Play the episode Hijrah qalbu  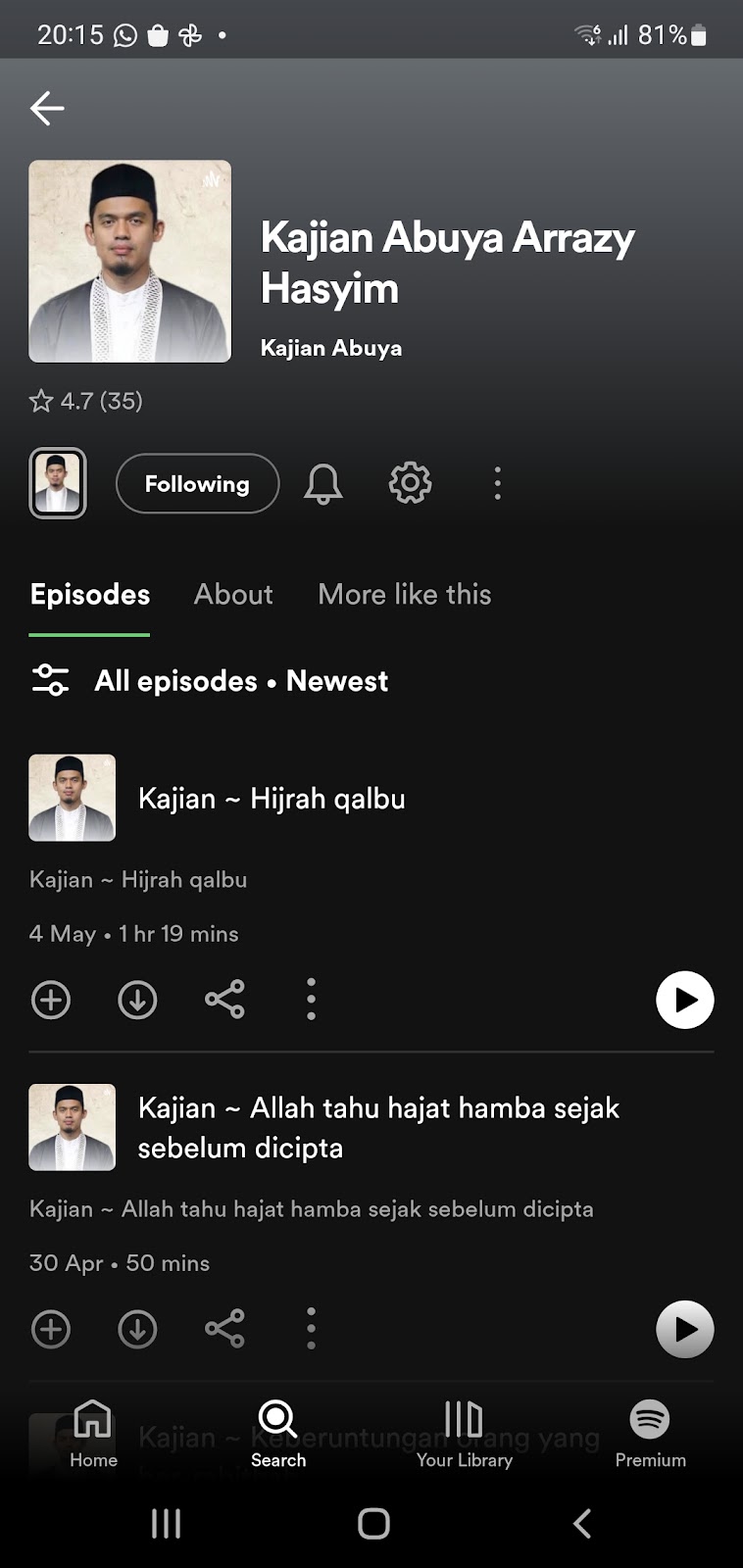[684, 1000]
